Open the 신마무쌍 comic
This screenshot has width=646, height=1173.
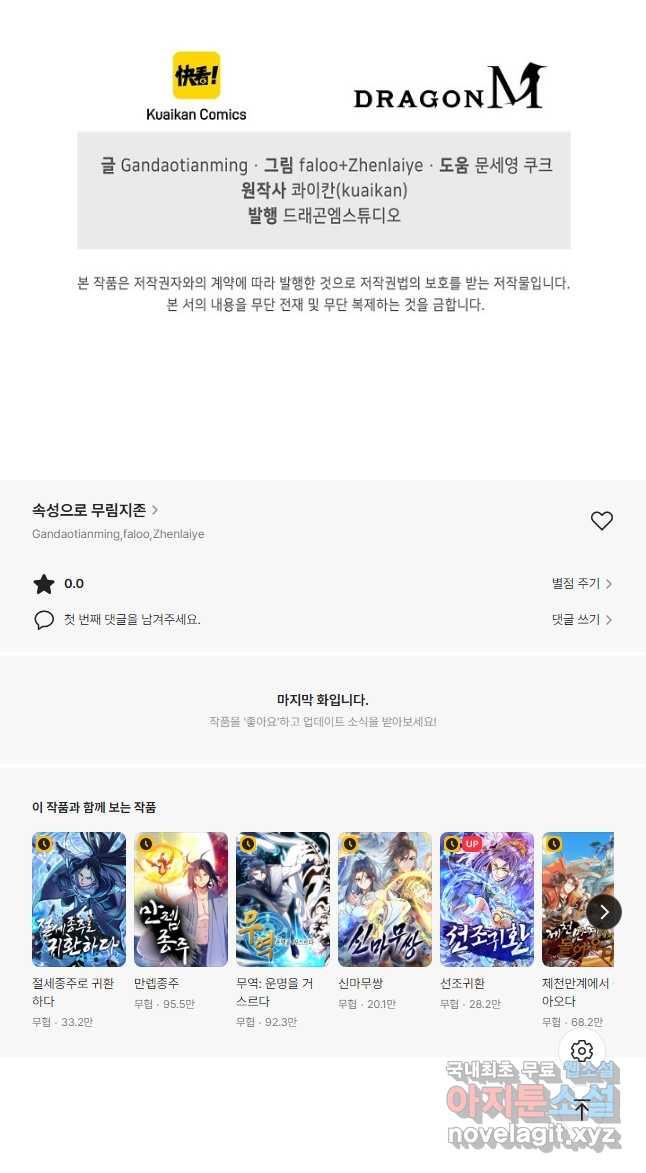click(x=385, y=899)
